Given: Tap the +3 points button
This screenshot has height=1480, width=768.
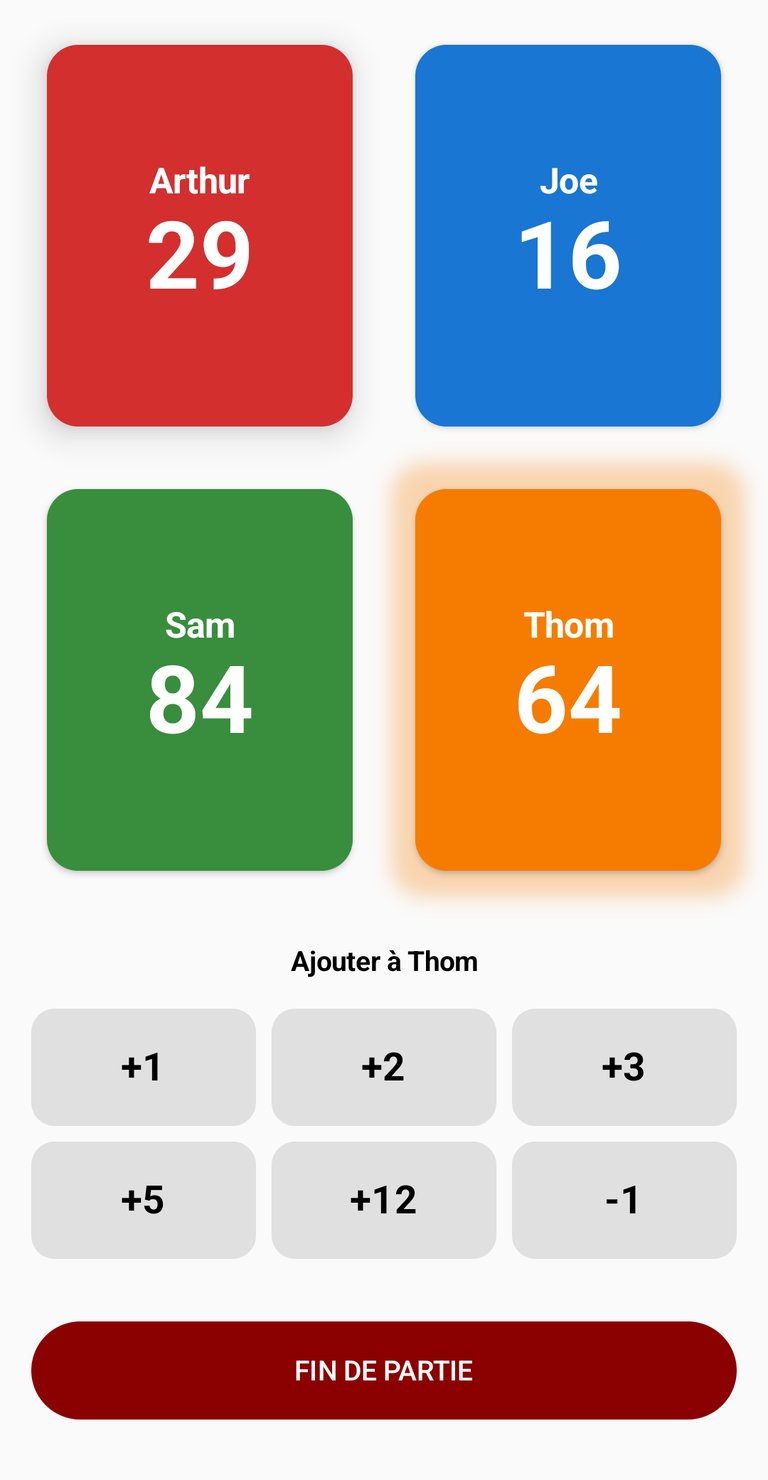Looking at the screenshot, I should click(624, 1067).
